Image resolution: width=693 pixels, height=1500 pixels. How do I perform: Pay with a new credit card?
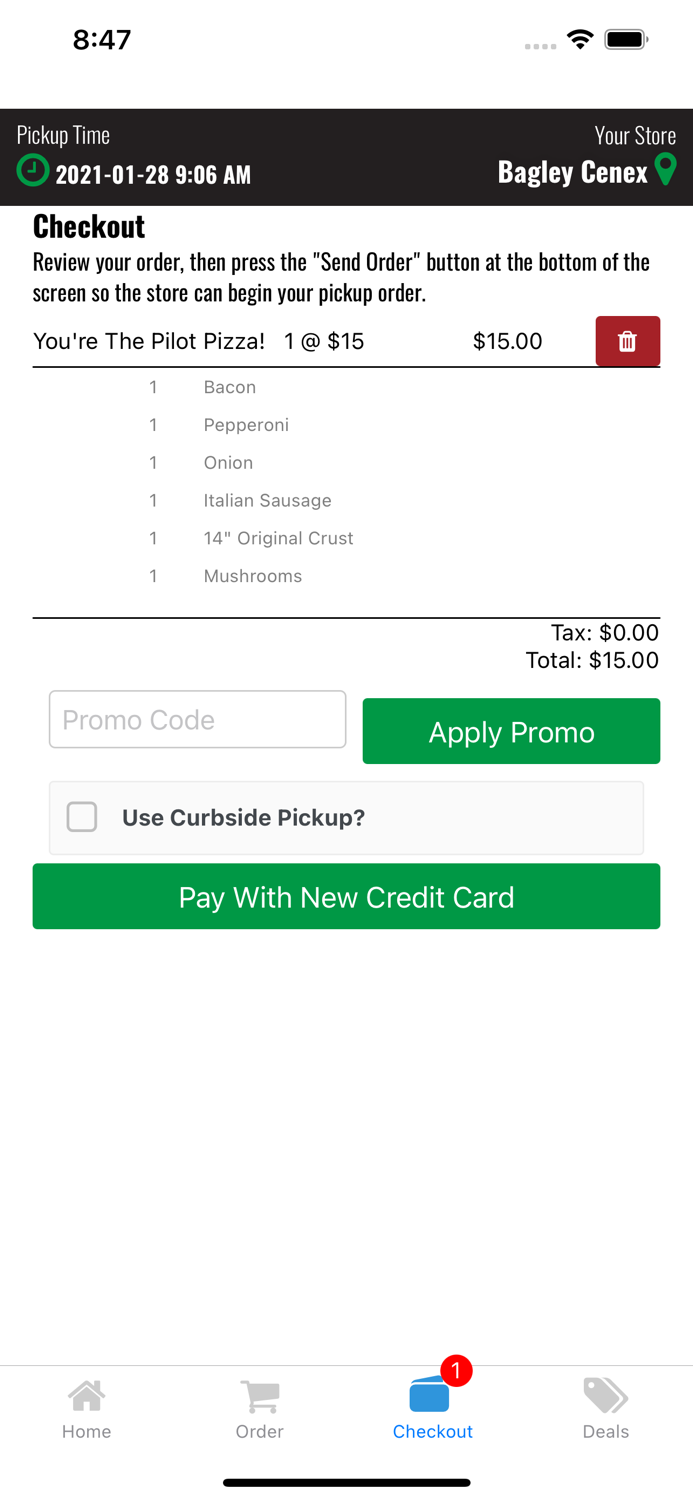pyautogui.click(x=346, y=896)
